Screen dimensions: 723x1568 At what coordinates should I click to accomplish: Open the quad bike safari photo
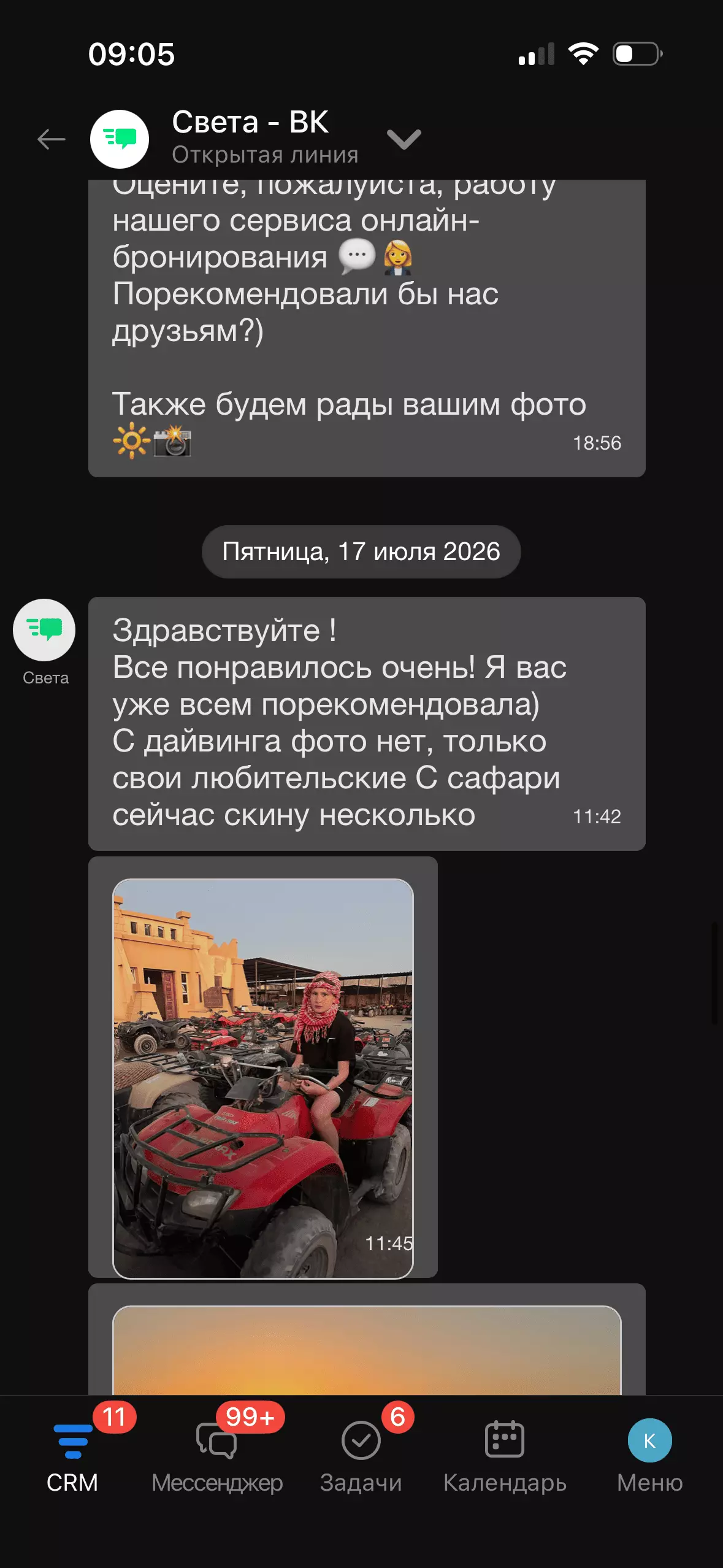(263, 1078)
